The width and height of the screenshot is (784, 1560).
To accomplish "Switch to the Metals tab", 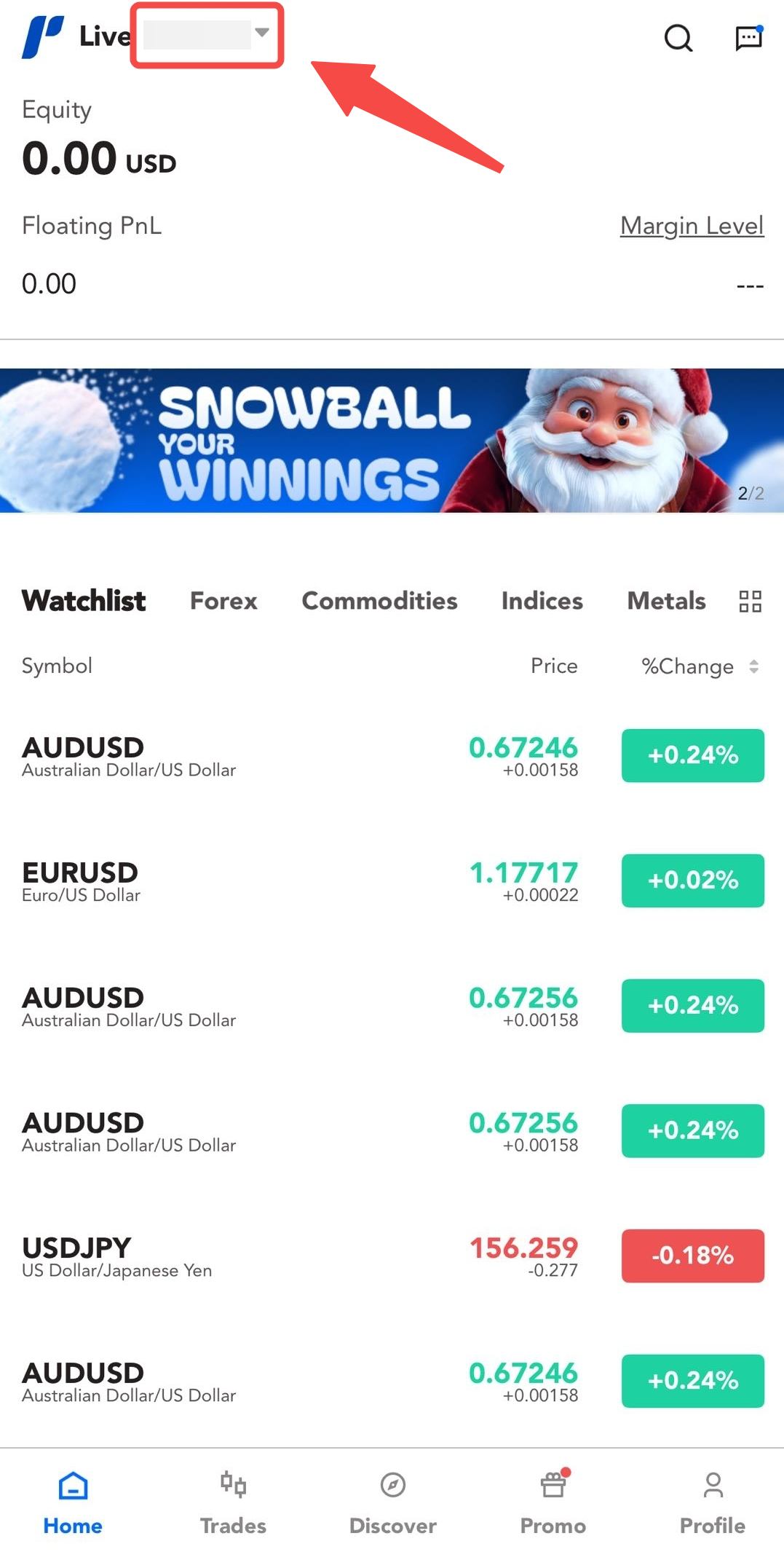I will (x=666, y=601).
